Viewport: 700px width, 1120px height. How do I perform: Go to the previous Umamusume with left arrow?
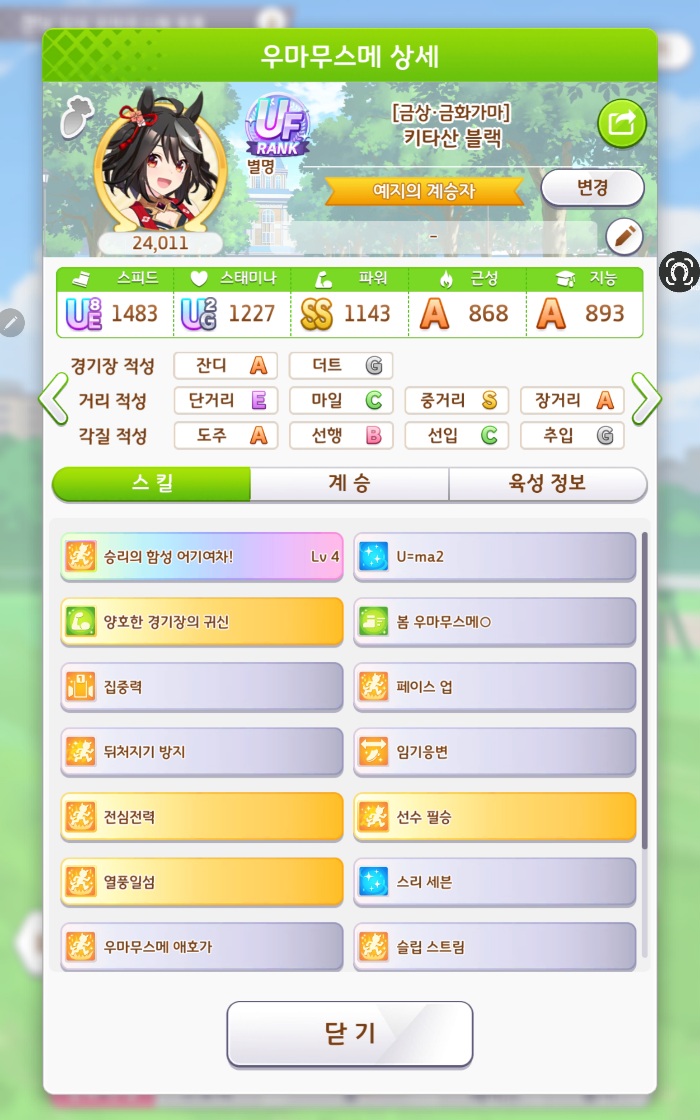point(52,400)
